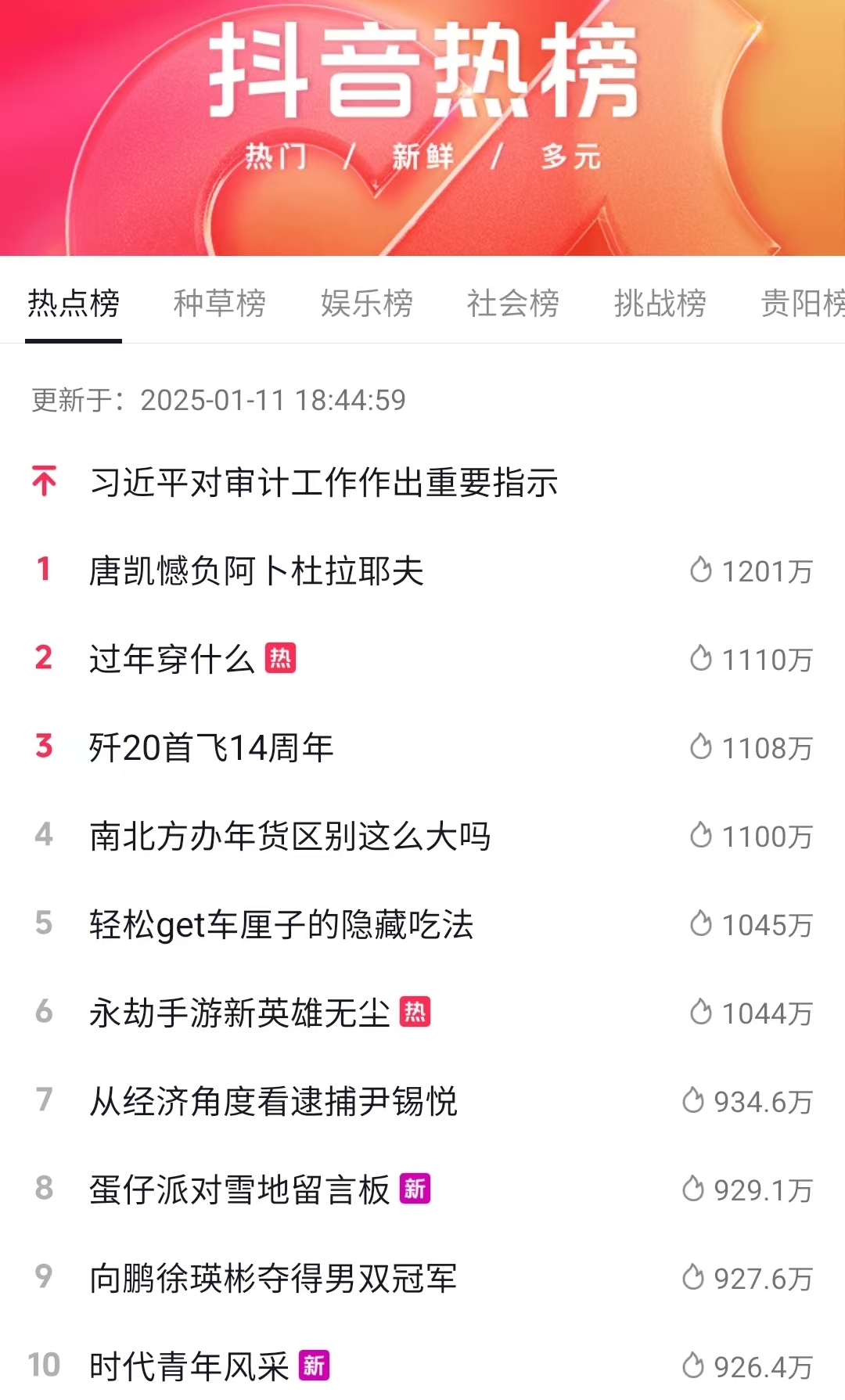
Task: Open 轻松get车厘子的隐藏吃法 topic
Action: coord(282,924)
